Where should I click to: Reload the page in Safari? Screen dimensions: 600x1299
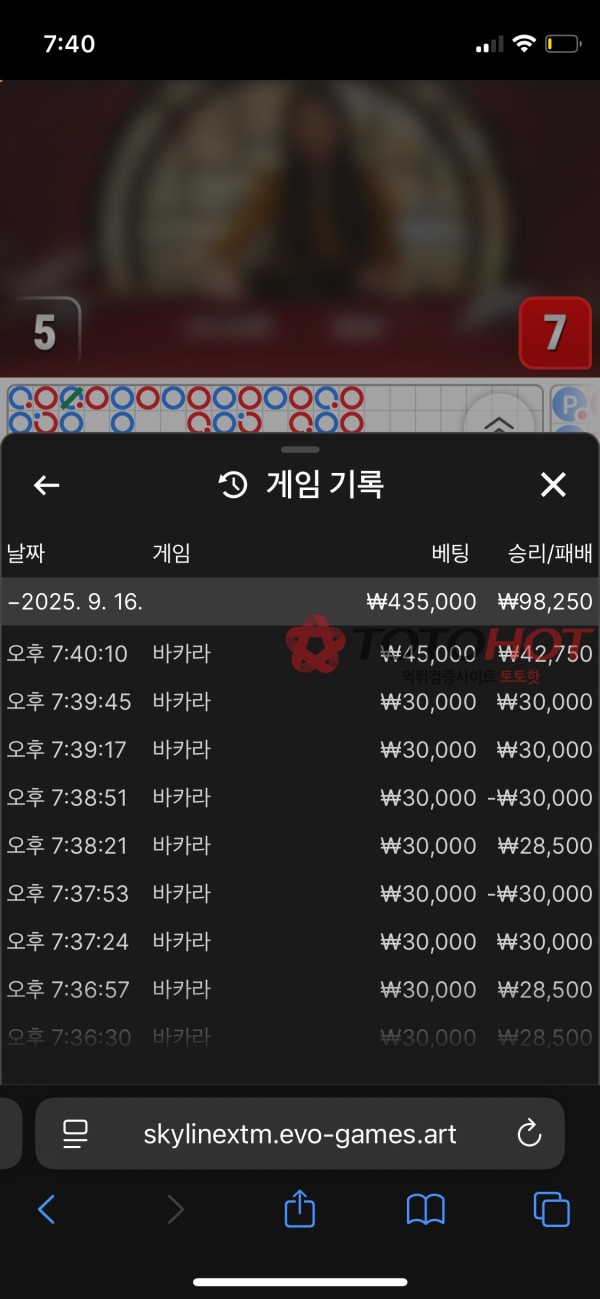click(529, 1134)
